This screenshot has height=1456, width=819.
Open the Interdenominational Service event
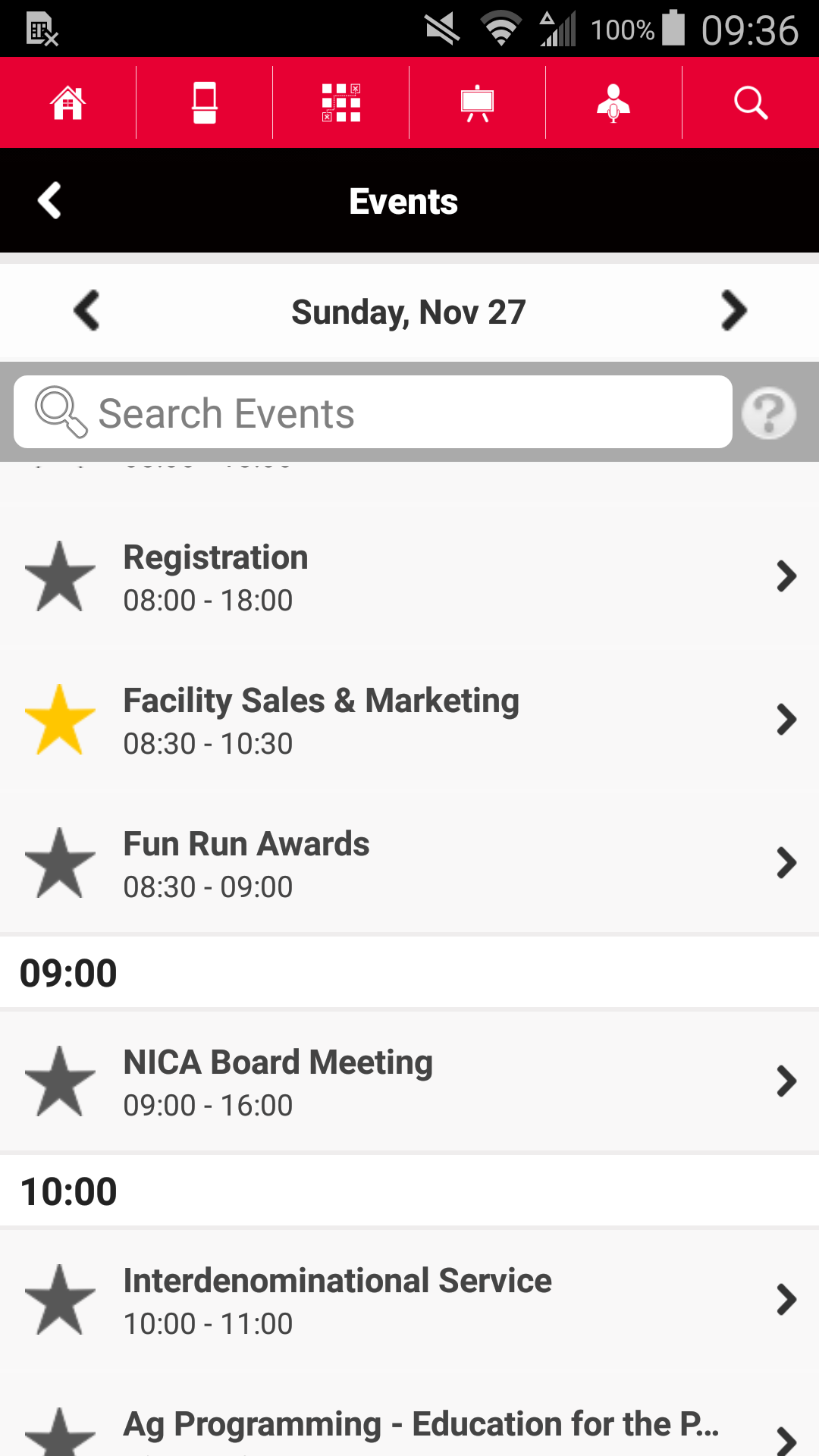click(x=409, y=1300)
